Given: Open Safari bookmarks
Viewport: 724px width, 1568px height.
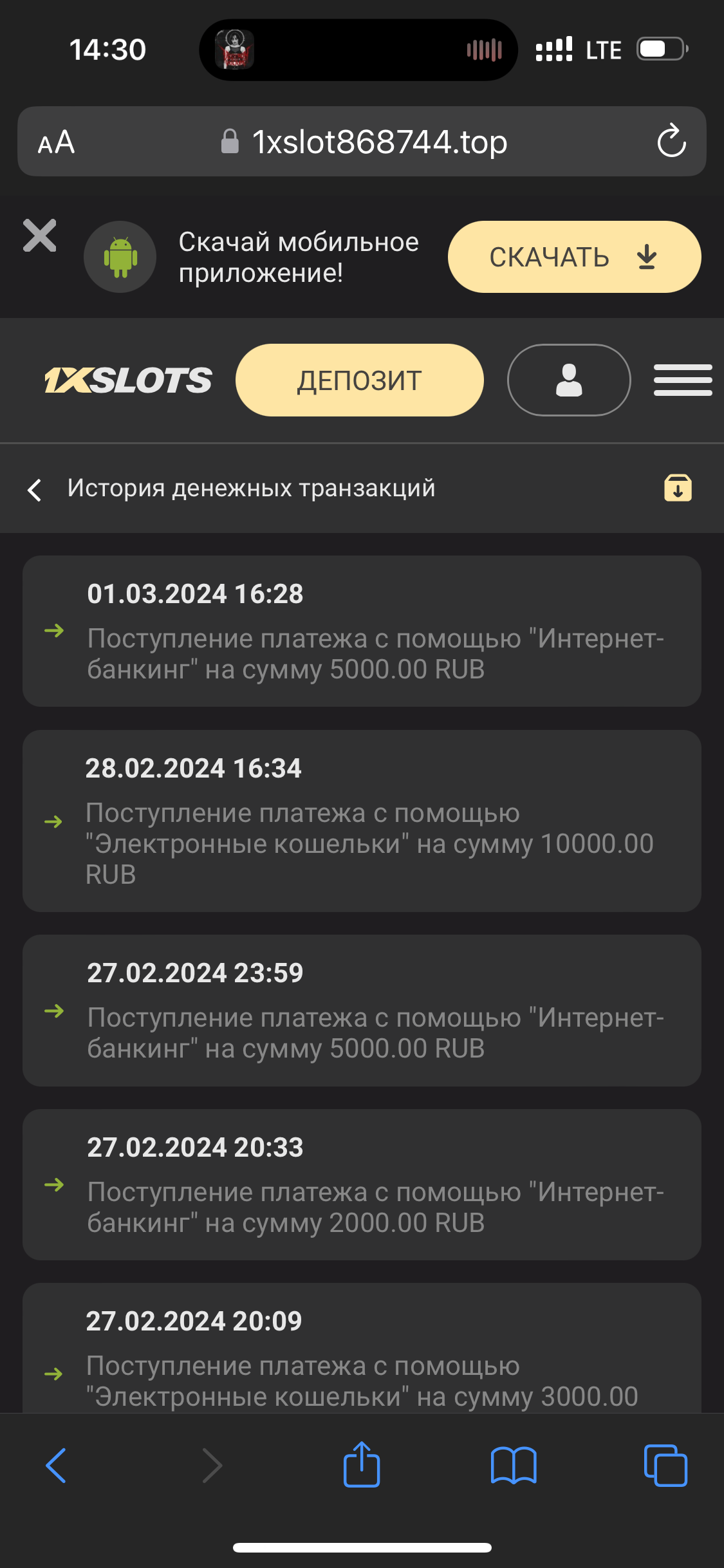Looking at the screenshot, I should tap(513, 1466).
